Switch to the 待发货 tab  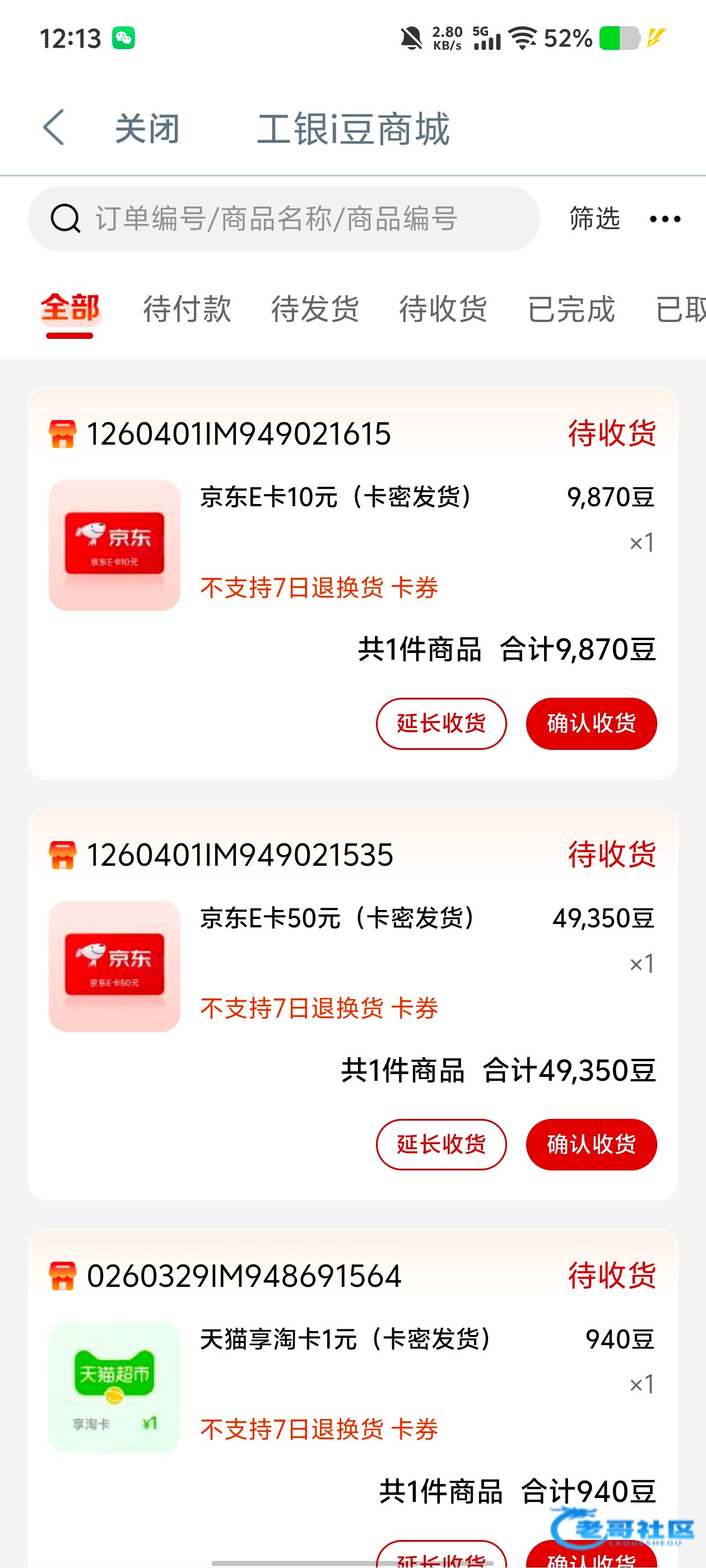pos(315,308)
